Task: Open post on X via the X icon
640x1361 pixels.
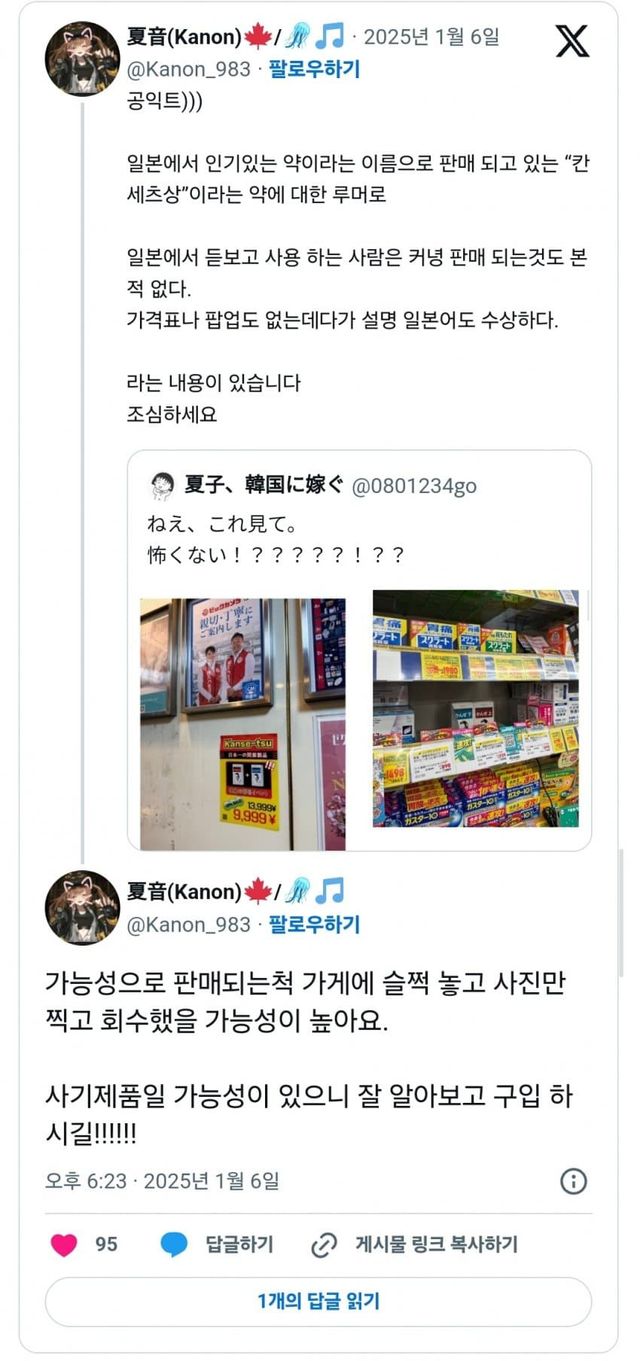Action: pyautogui.click(x=572, y=41)
